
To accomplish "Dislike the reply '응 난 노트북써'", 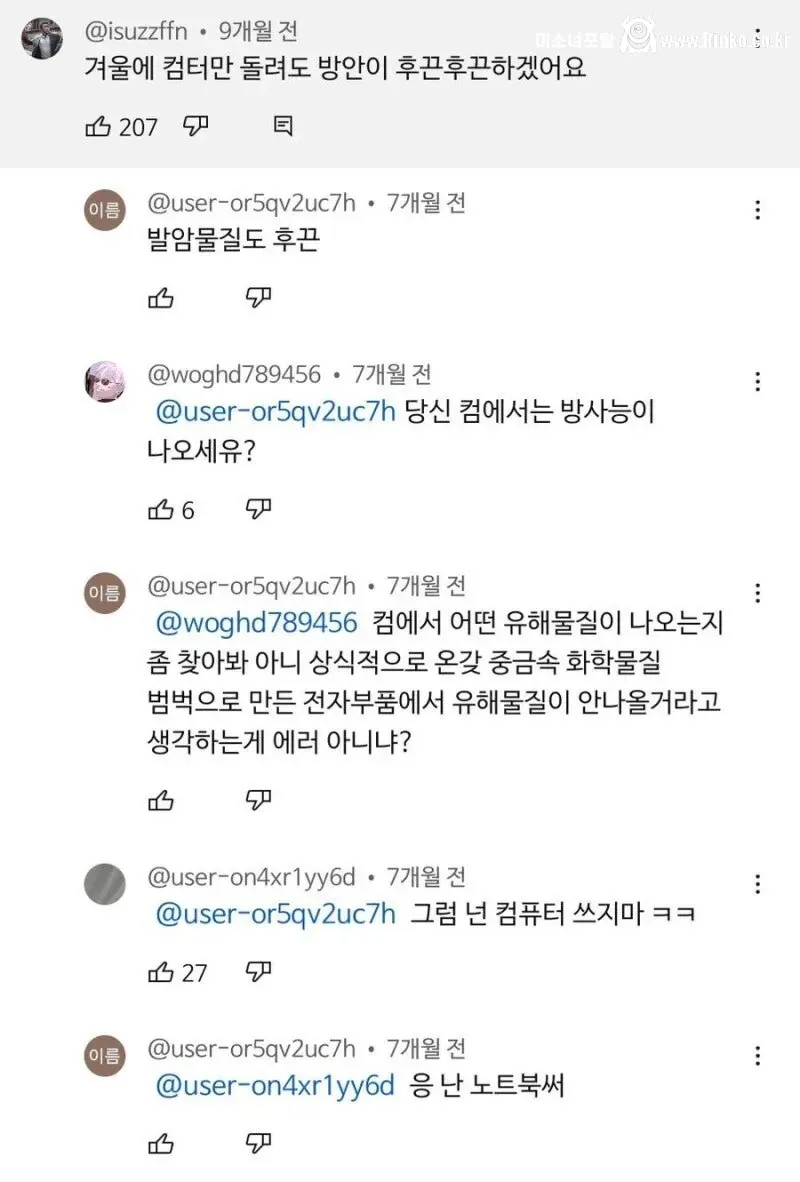I will coord(258,1143).
